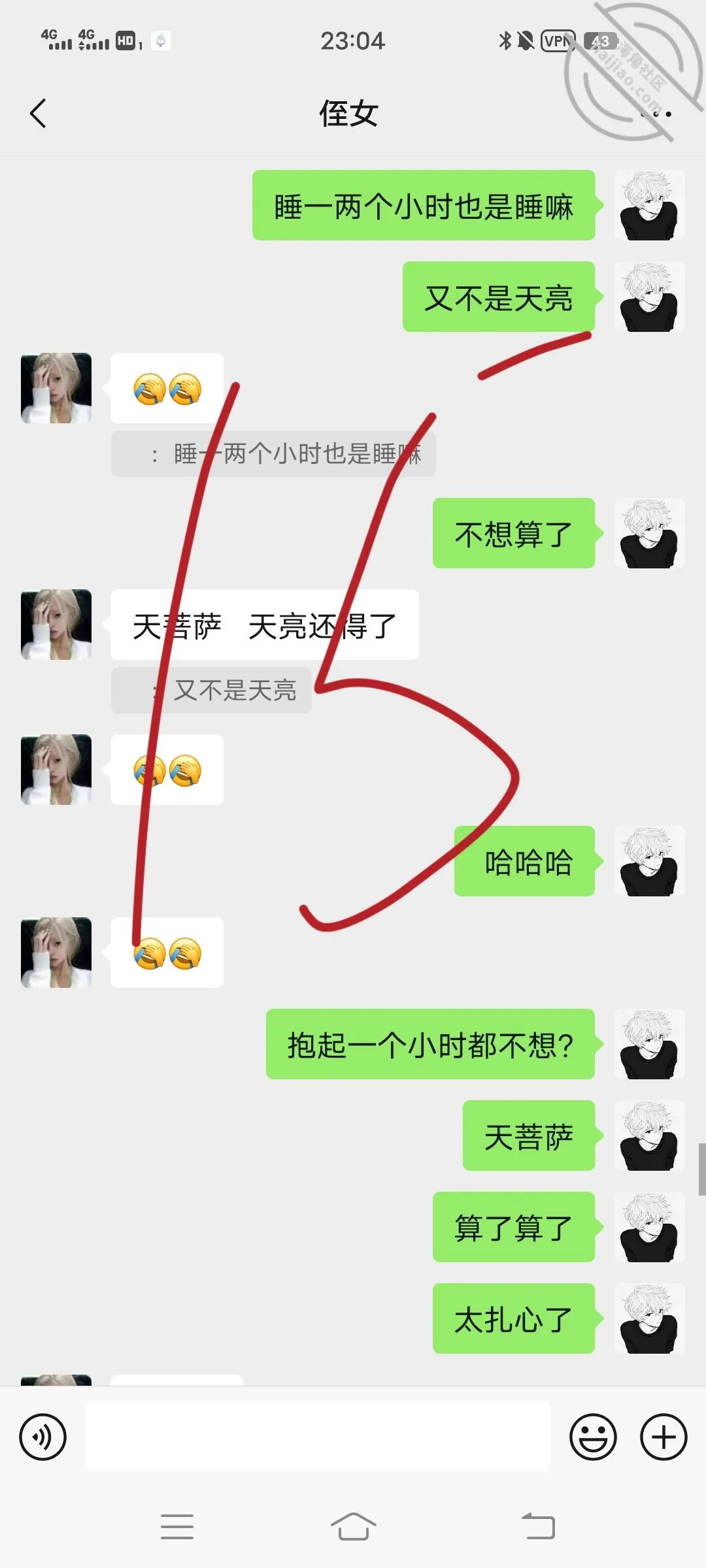Open the chat's three-dot options menu

tap(655, 114)
